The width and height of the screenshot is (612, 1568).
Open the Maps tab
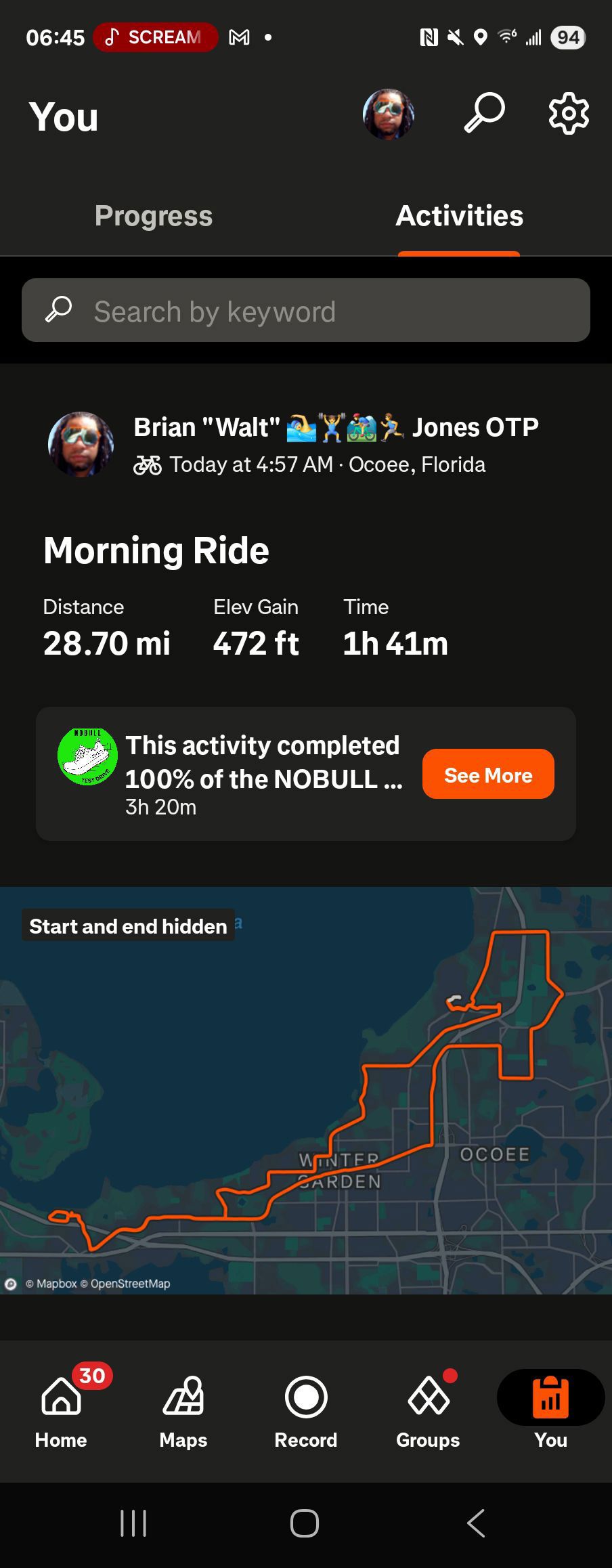(183, 1410)
